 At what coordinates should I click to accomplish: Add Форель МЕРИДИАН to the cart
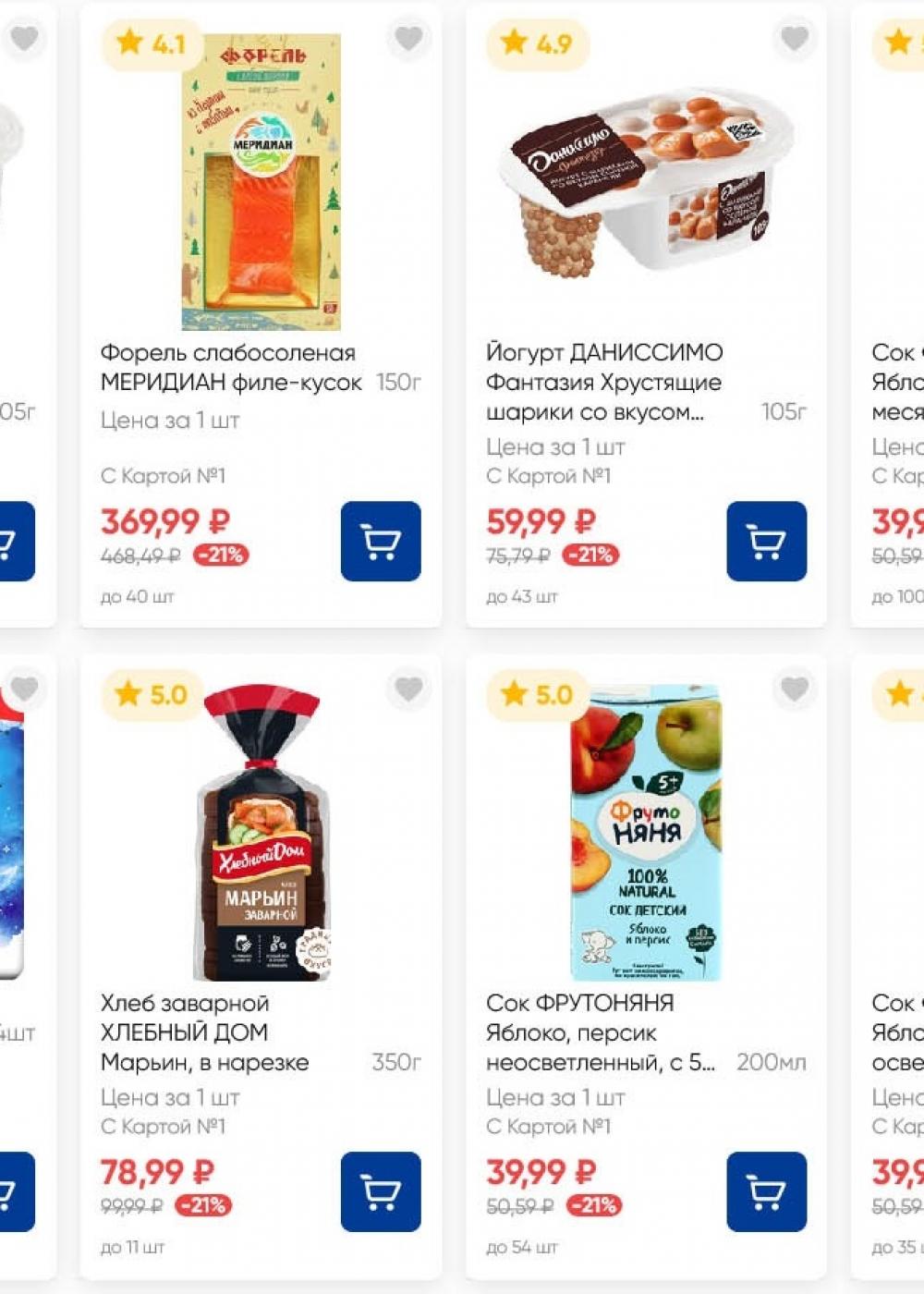pos(380,542)
